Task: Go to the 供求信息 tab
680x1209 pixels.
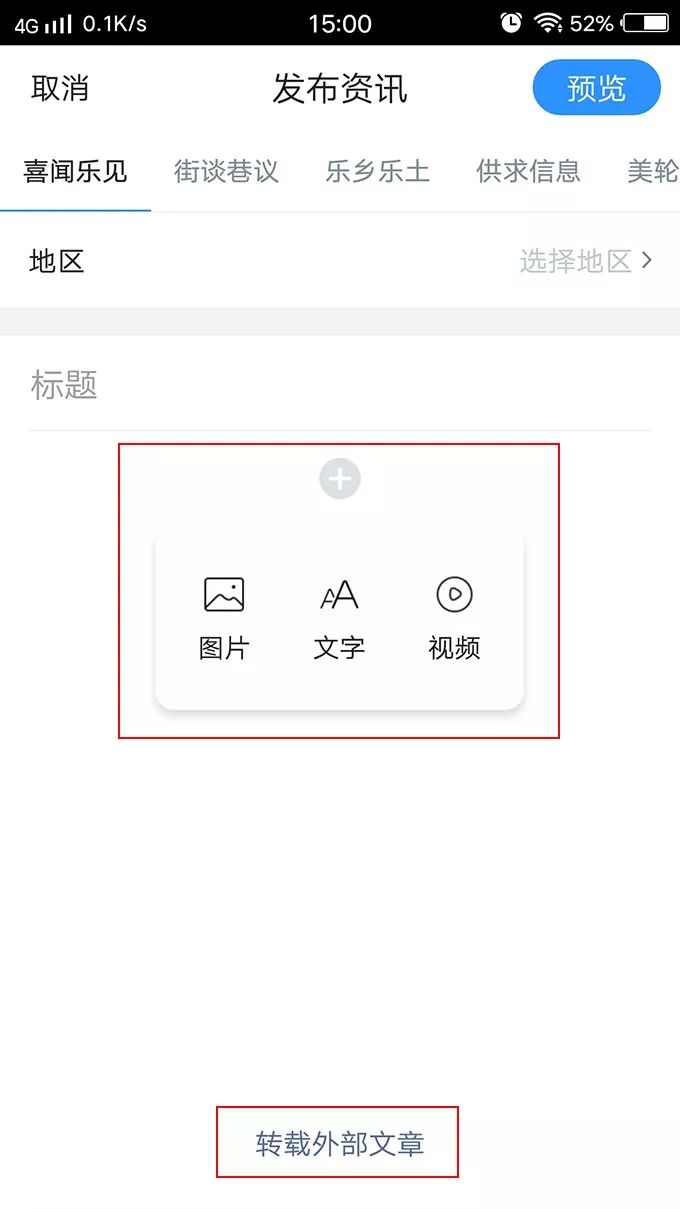Action: point(528,171)
